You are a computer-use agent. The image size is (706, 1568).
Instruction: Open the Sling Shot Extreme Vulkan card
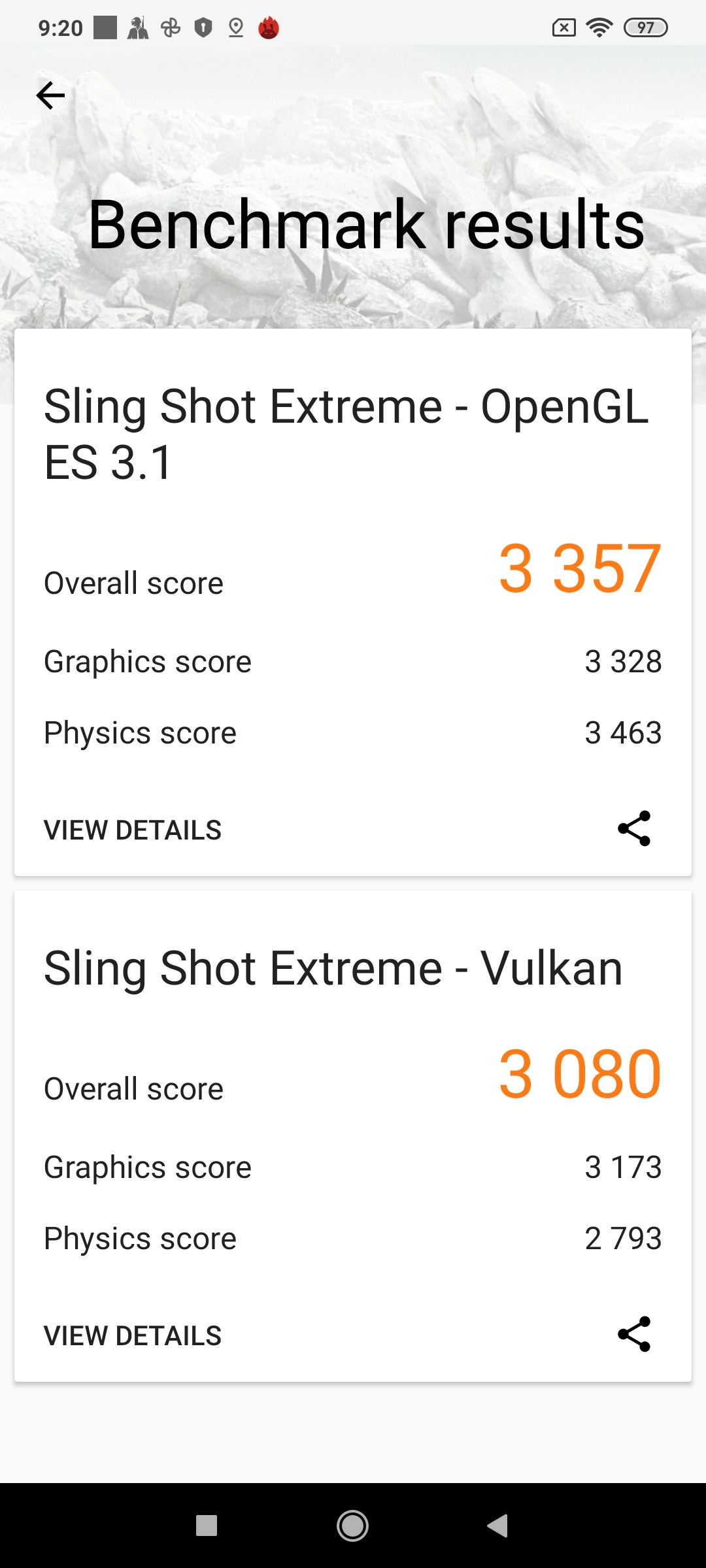[333, 968]
